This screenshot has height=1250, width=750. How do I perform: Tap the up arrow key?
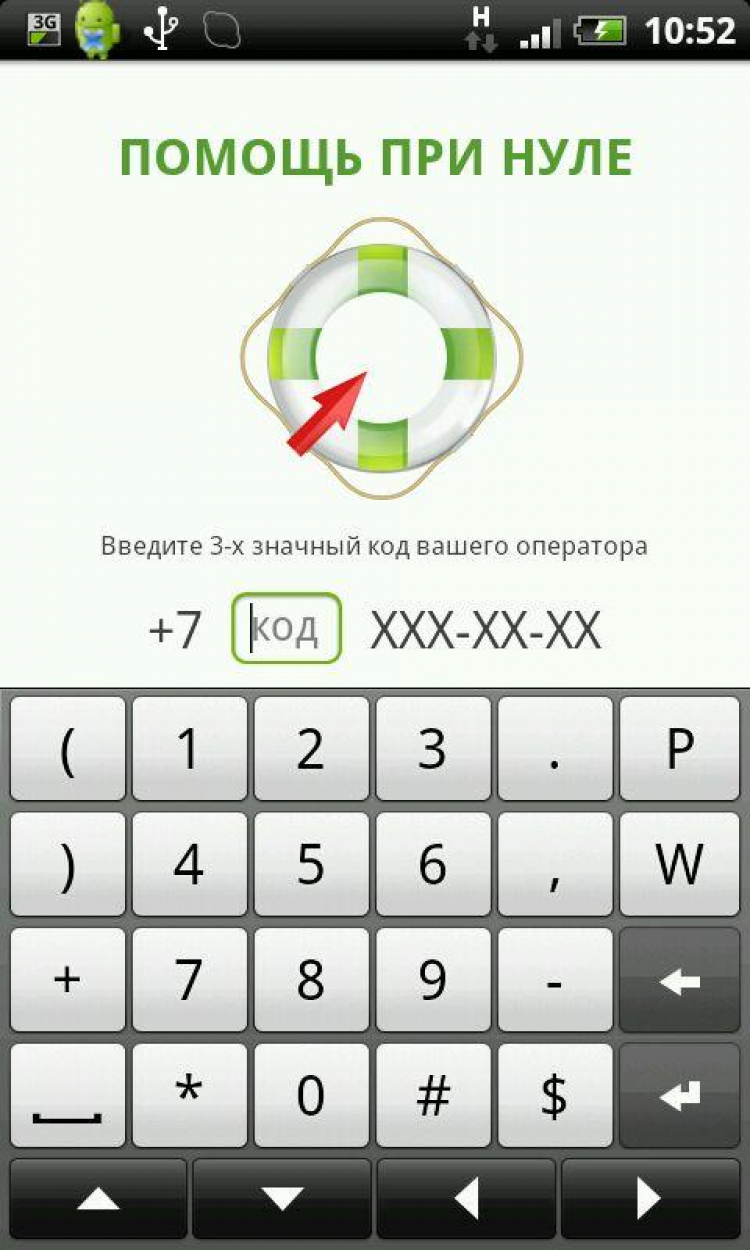click(x=98, y=1198)
